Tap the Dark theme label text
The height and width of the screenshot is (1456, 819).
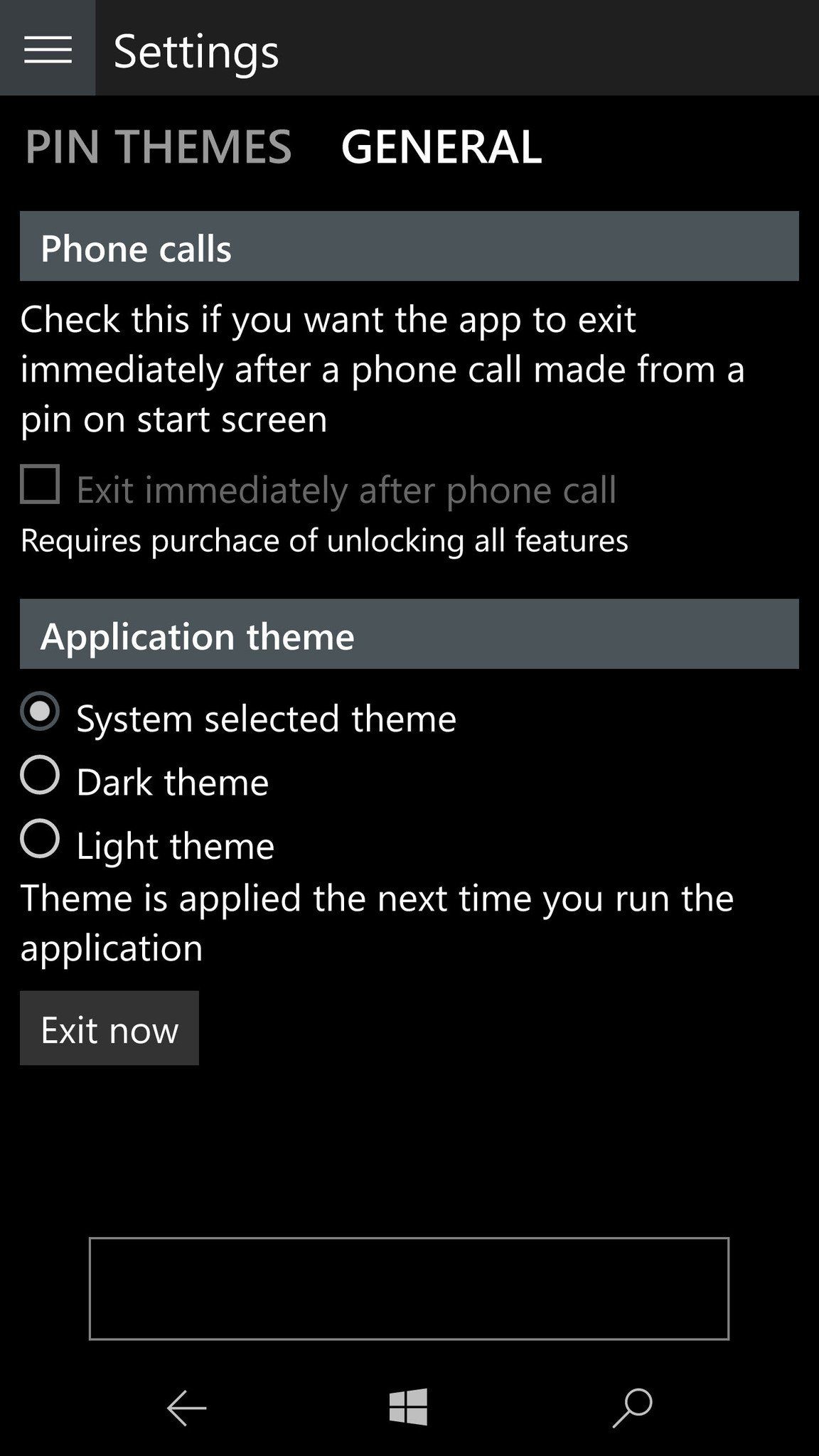point(171,781)
